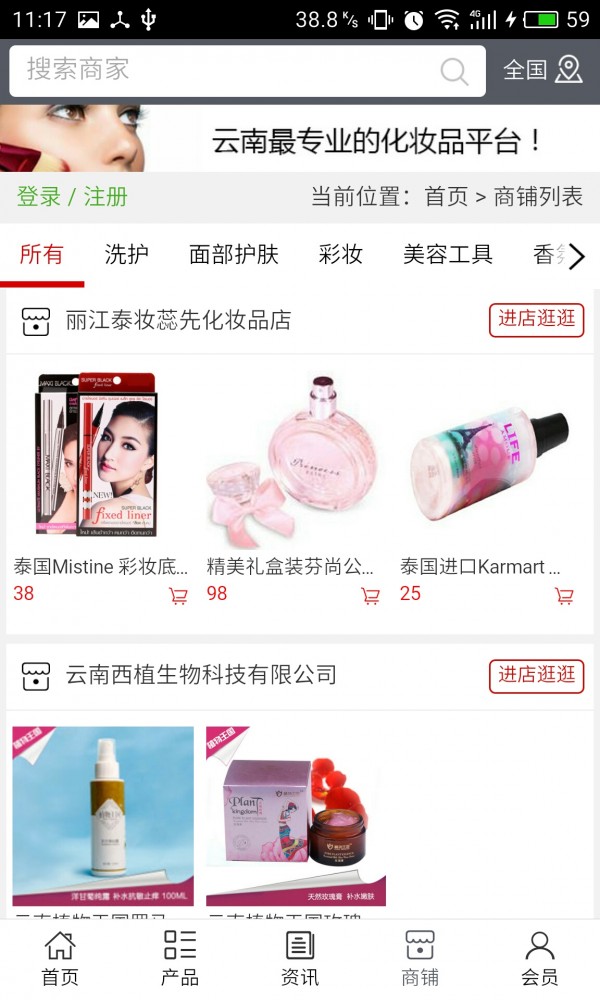The width and height of the screenshot is (600, 1000).
Task: Open the 全国 location selector
Action: point(542,70)
